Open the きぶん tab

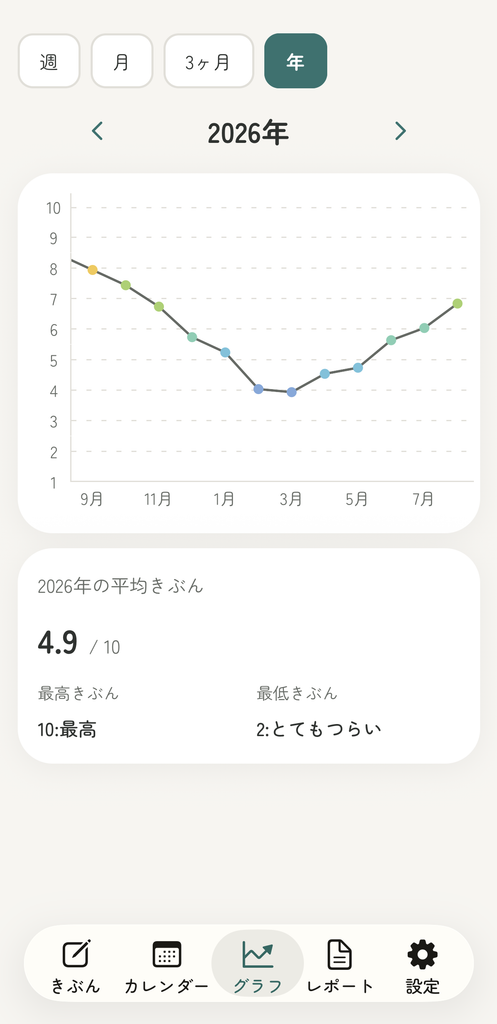[76, 967]
